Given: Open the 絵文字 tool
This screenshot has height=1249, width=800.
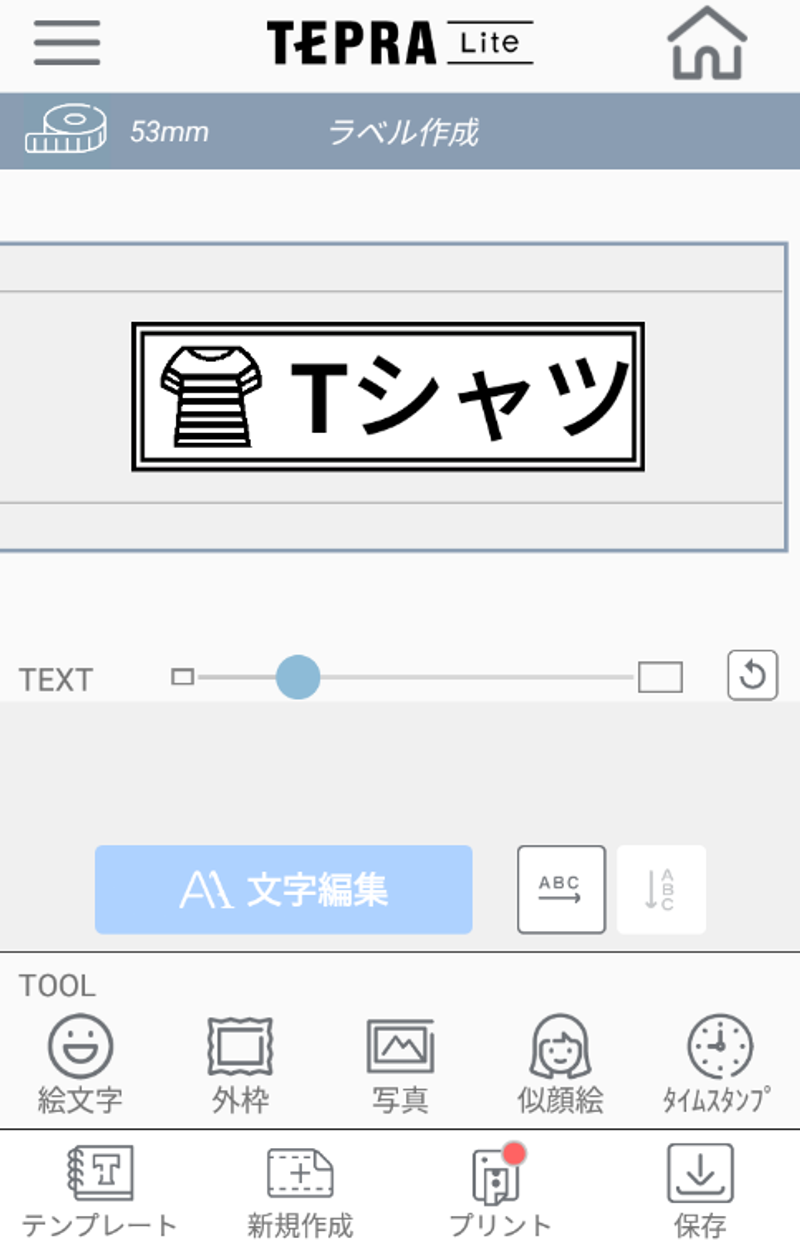Looking at the screenshot, I should [80, 1064].
